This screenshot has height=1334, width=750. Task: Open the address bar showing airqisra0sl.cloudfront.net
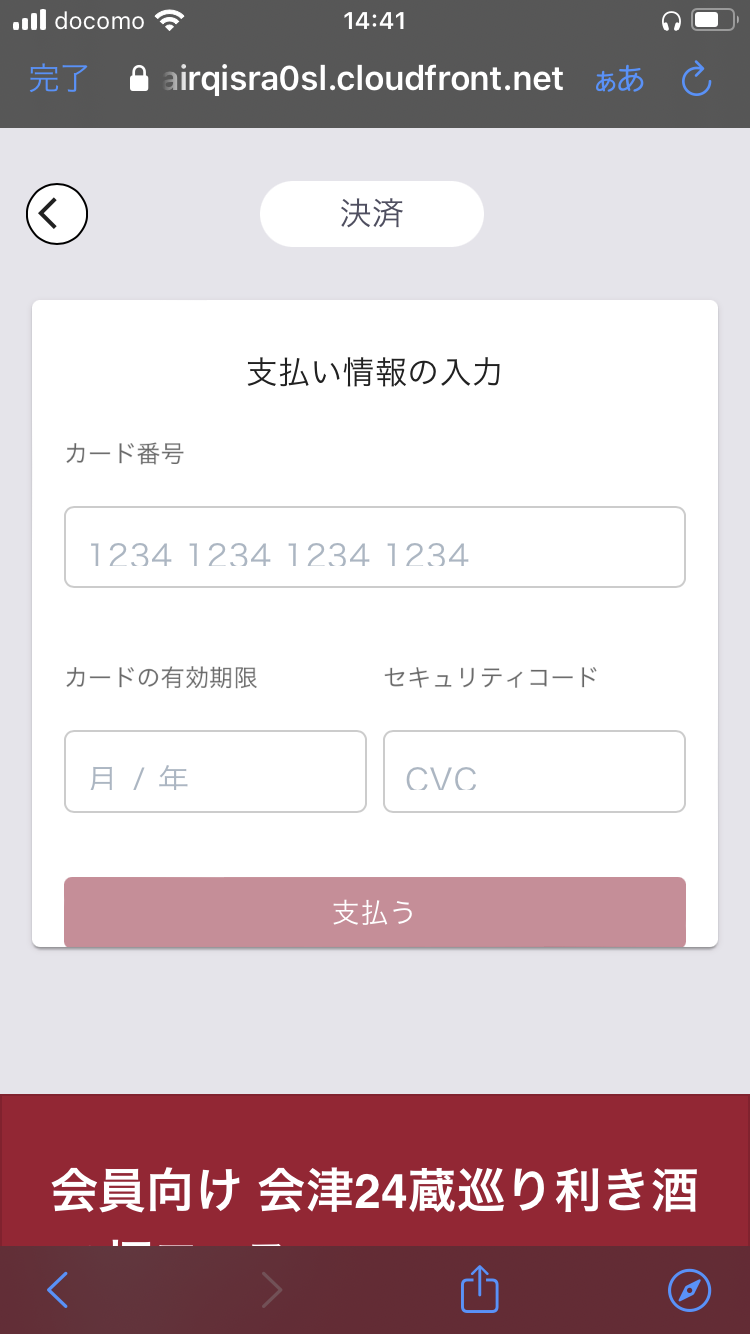[365, 79]
